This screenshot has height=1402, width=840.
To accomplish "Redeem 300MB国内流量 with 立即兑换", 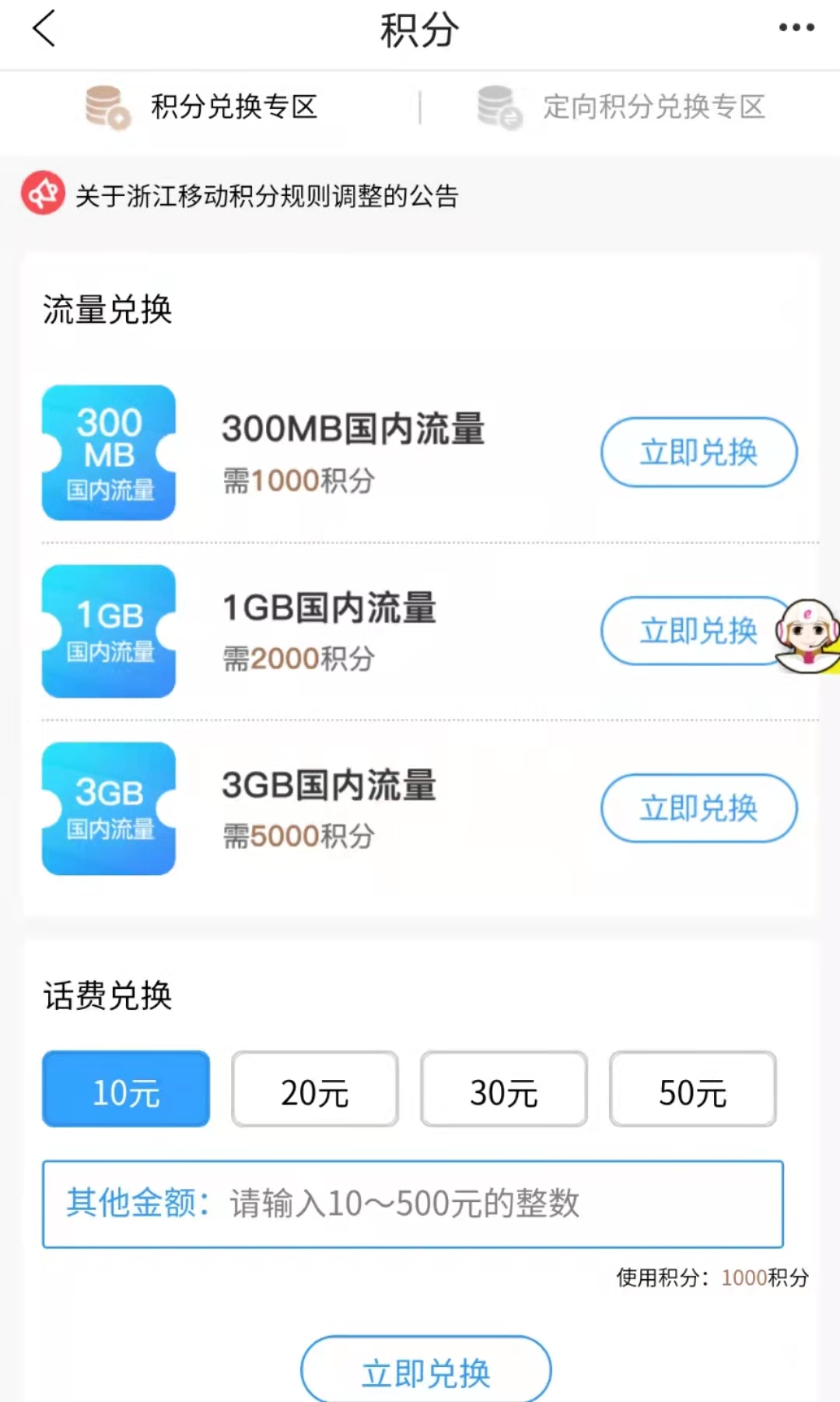I will click(x=698, y=452).
